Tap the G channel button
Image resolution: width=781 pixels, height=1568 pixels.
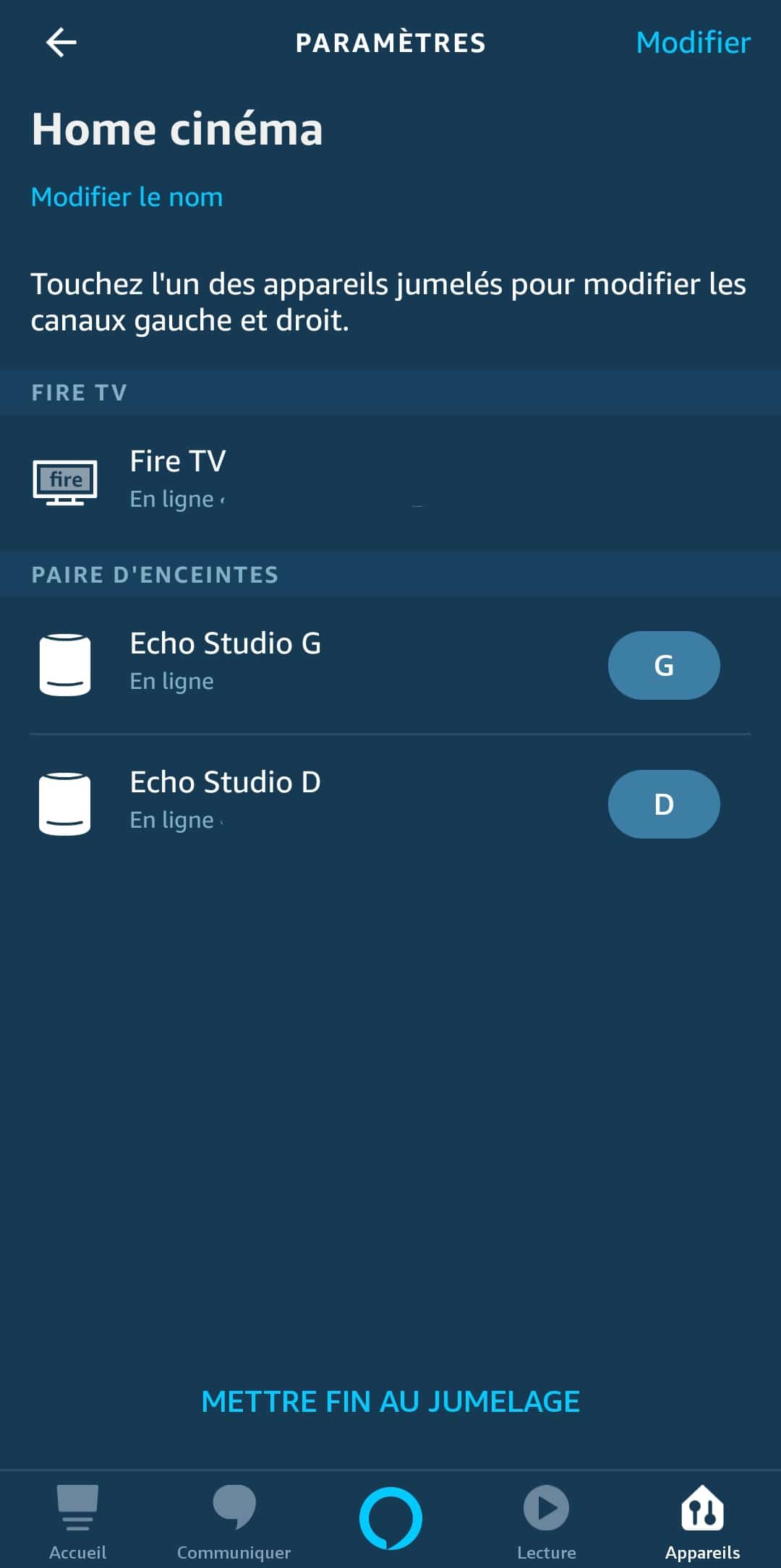point(664,665)
